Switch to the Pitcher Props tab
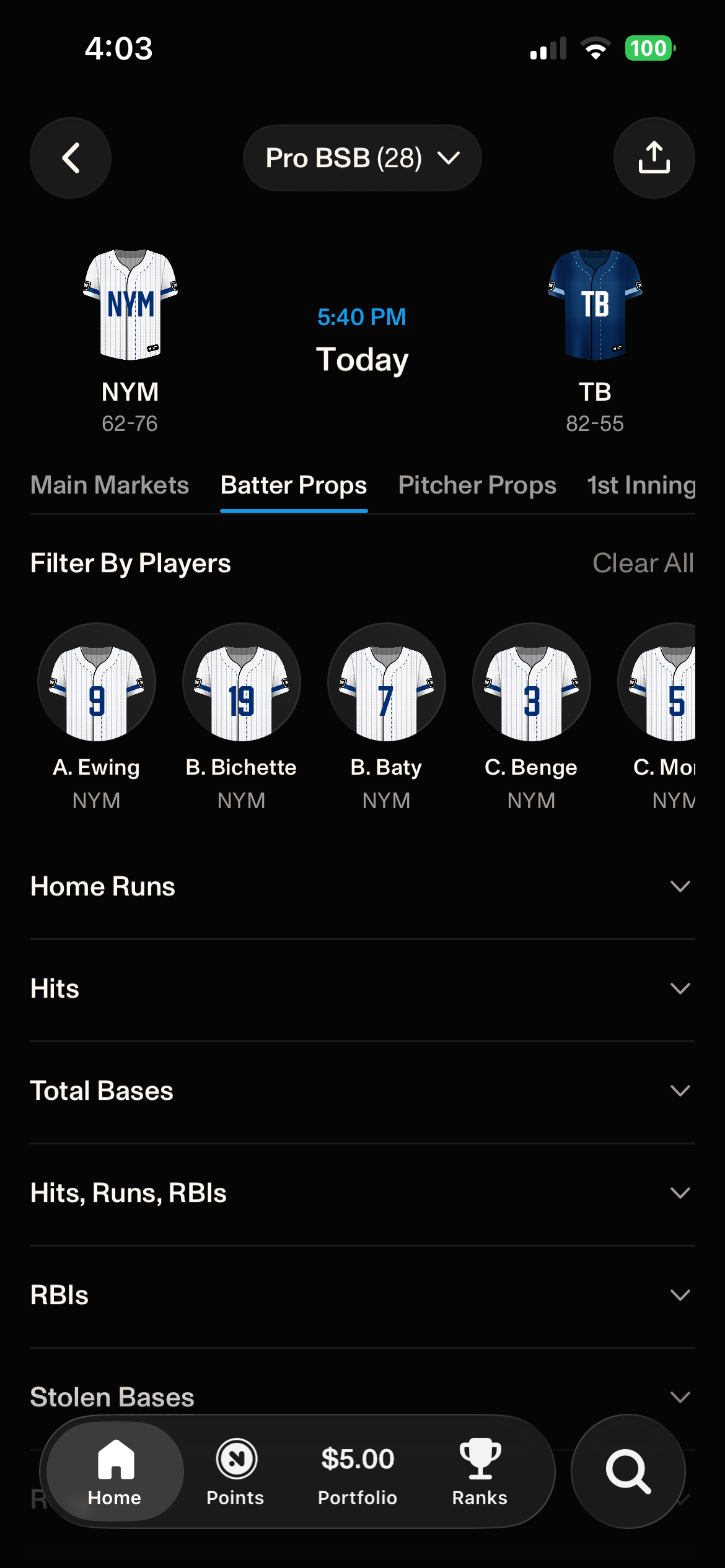Screen dimensions: 725x1568 pos(477,485)
